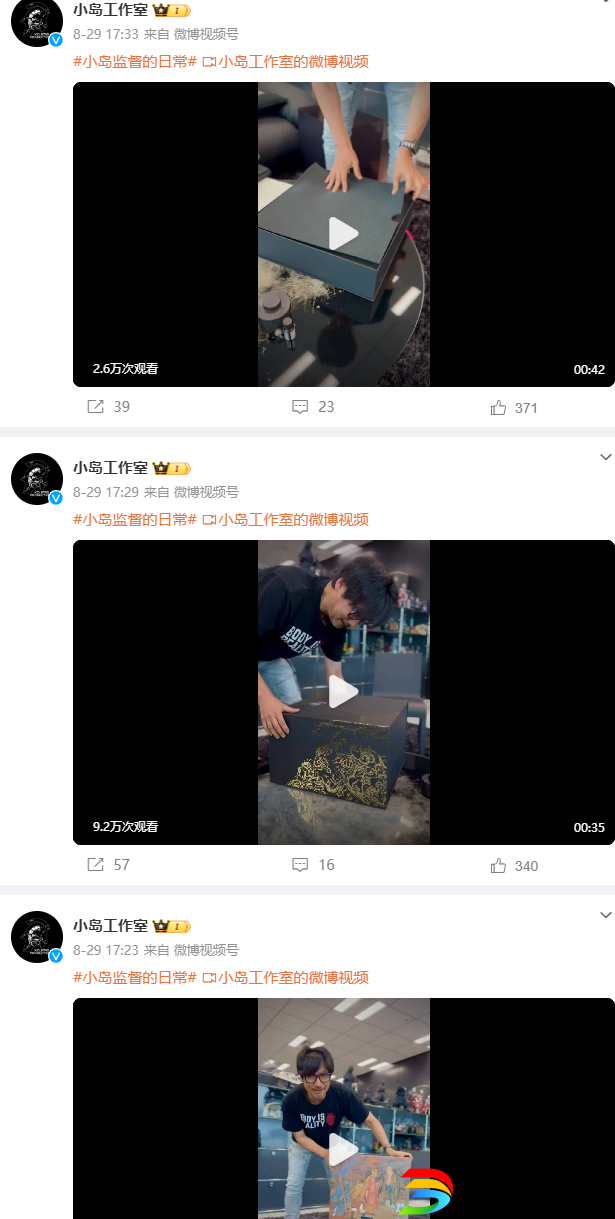615x1219 pixels.
Task: Expand the dropdown menu on the 17:29 post
Action: [605, 457]
